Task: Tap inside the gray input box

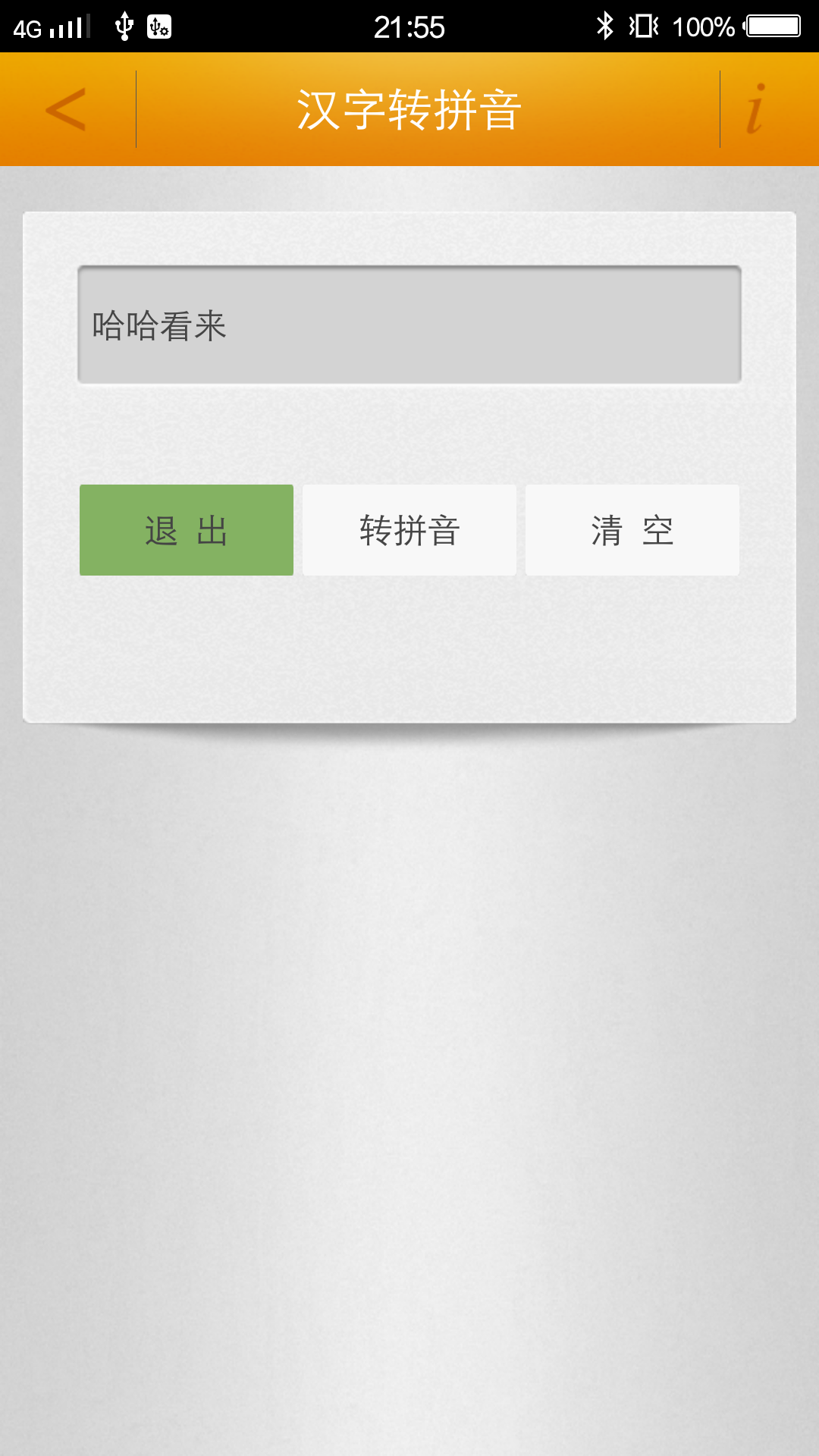Action: click(x=409, y=325)
